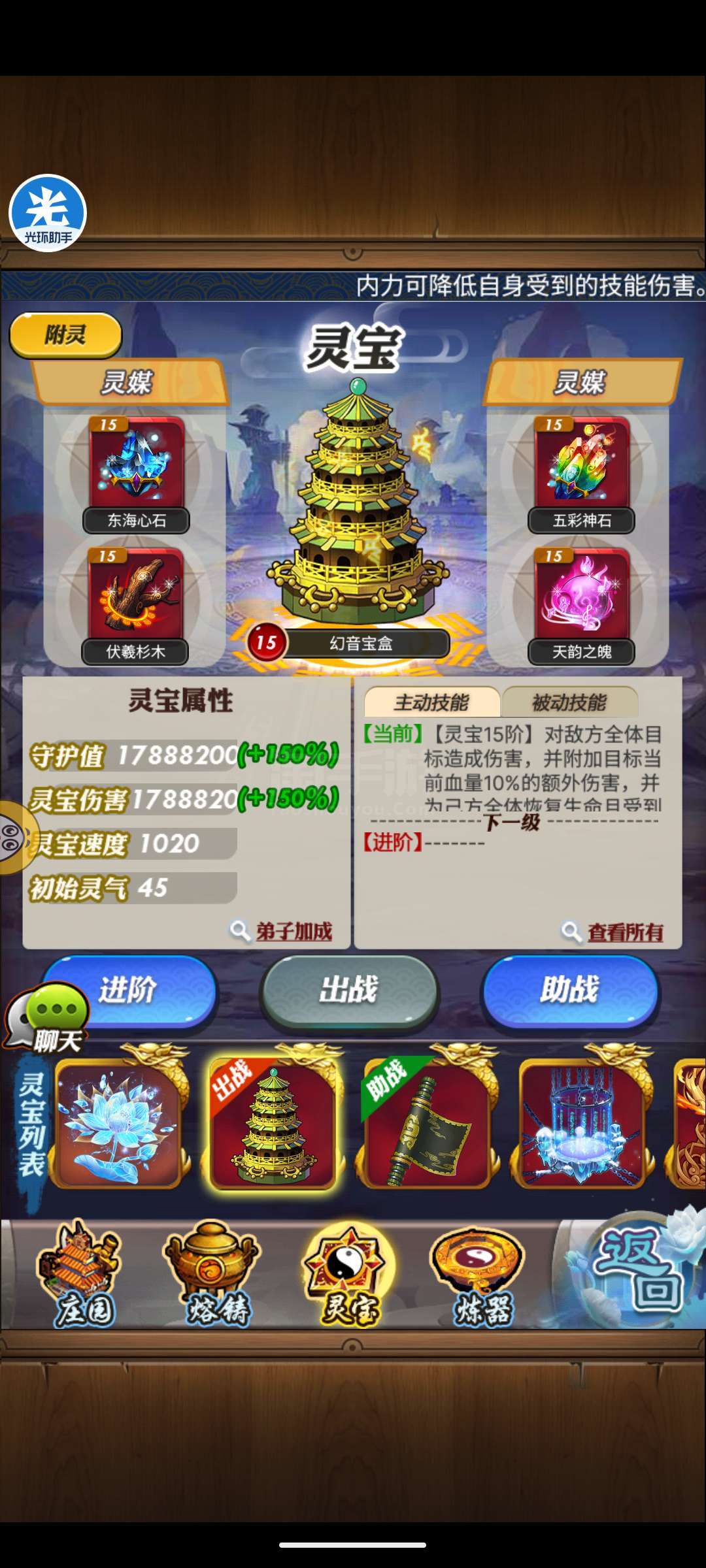The image size is (706, 1568).
Task: Tap the 附灵 button
Action: [x=65, y=335]
